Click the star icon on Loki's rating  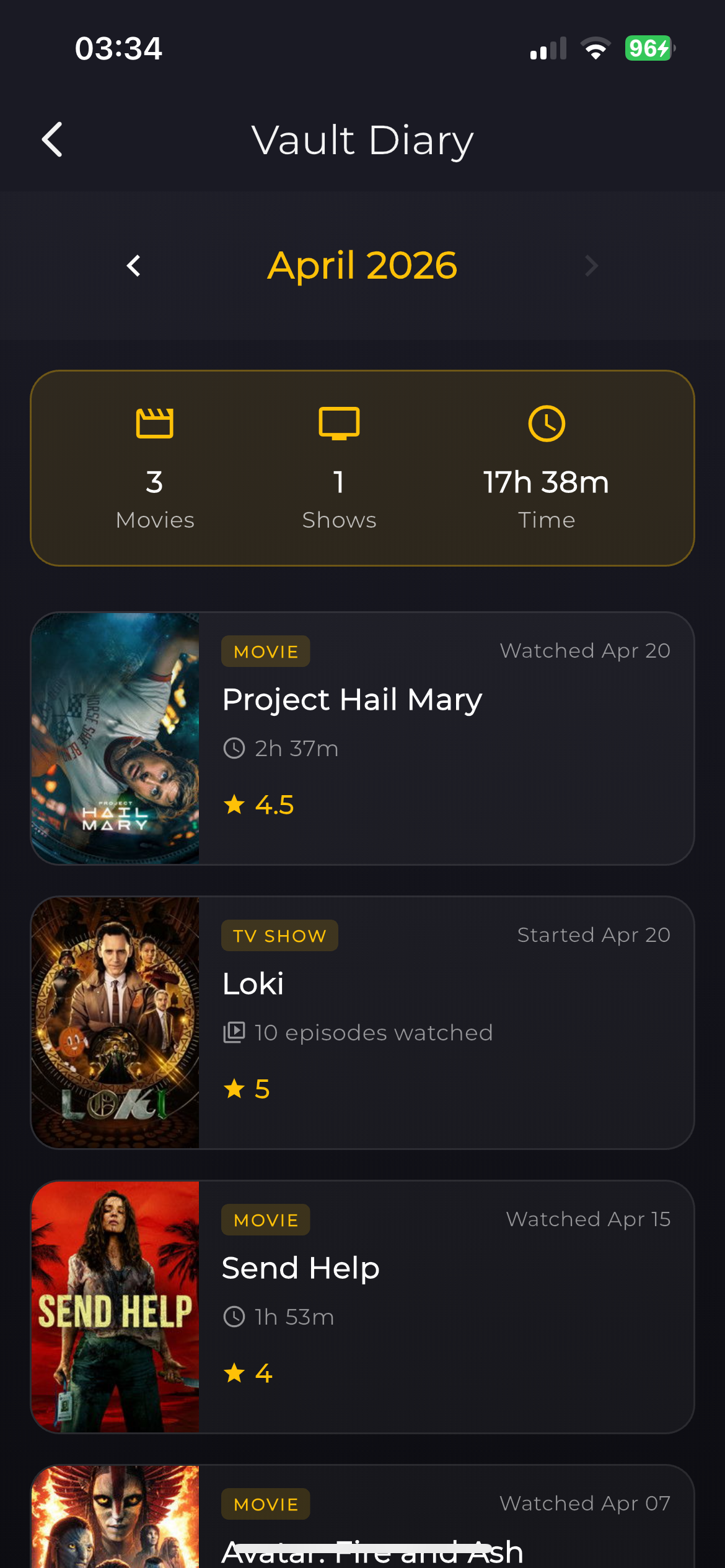click(x=234, y=1089)
